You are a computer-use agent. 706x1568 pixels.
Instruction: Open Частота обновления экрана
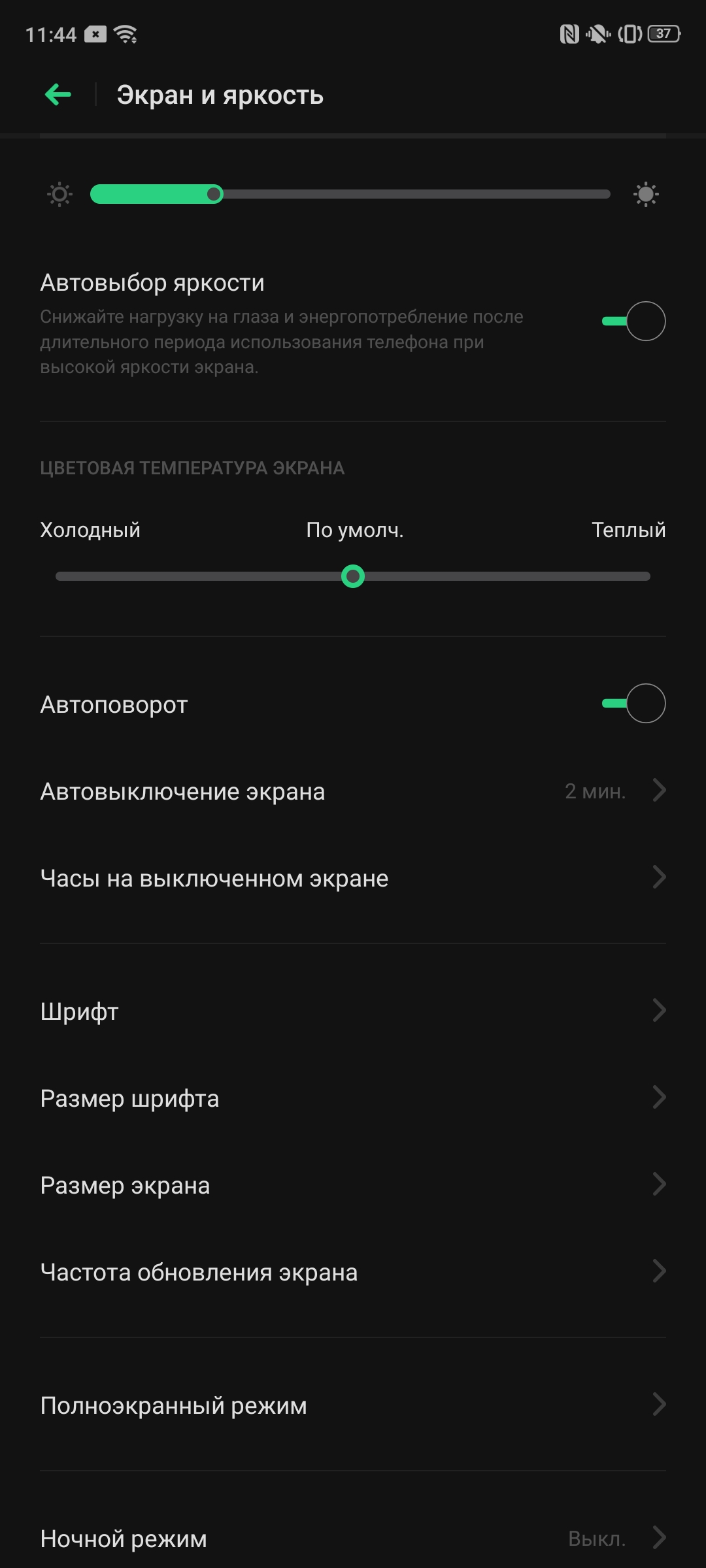353,1272
